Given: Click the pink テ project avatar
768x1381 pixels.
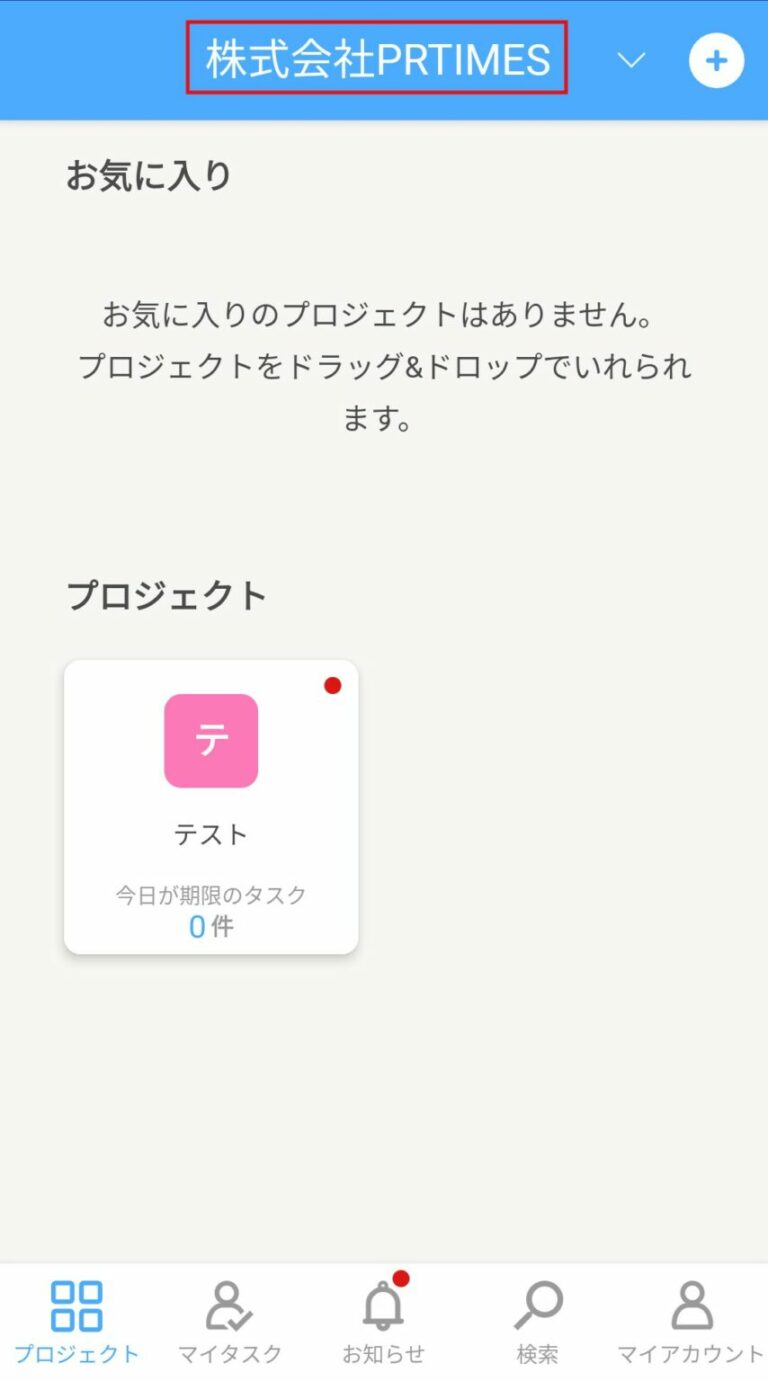Looking at the screenshot, I should [211, 741].
